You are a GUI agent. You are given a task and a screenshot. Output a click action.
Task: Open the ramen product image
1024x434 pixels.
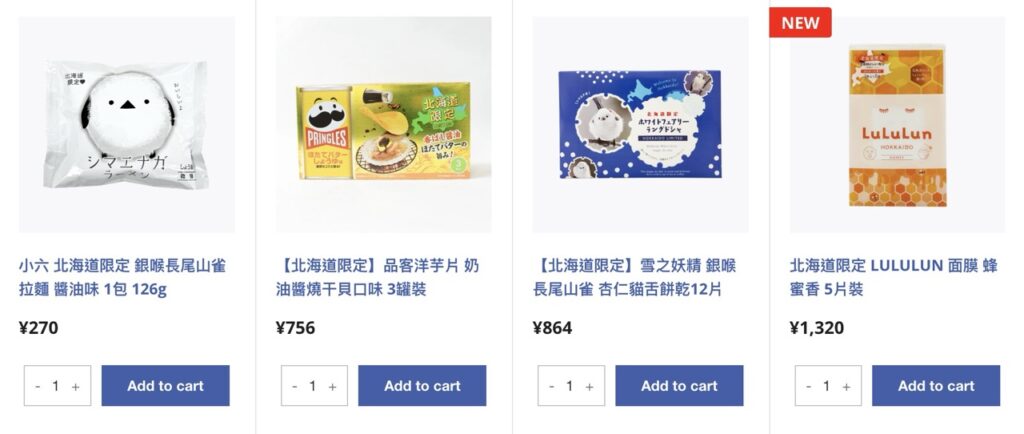(x=127, y=125)
